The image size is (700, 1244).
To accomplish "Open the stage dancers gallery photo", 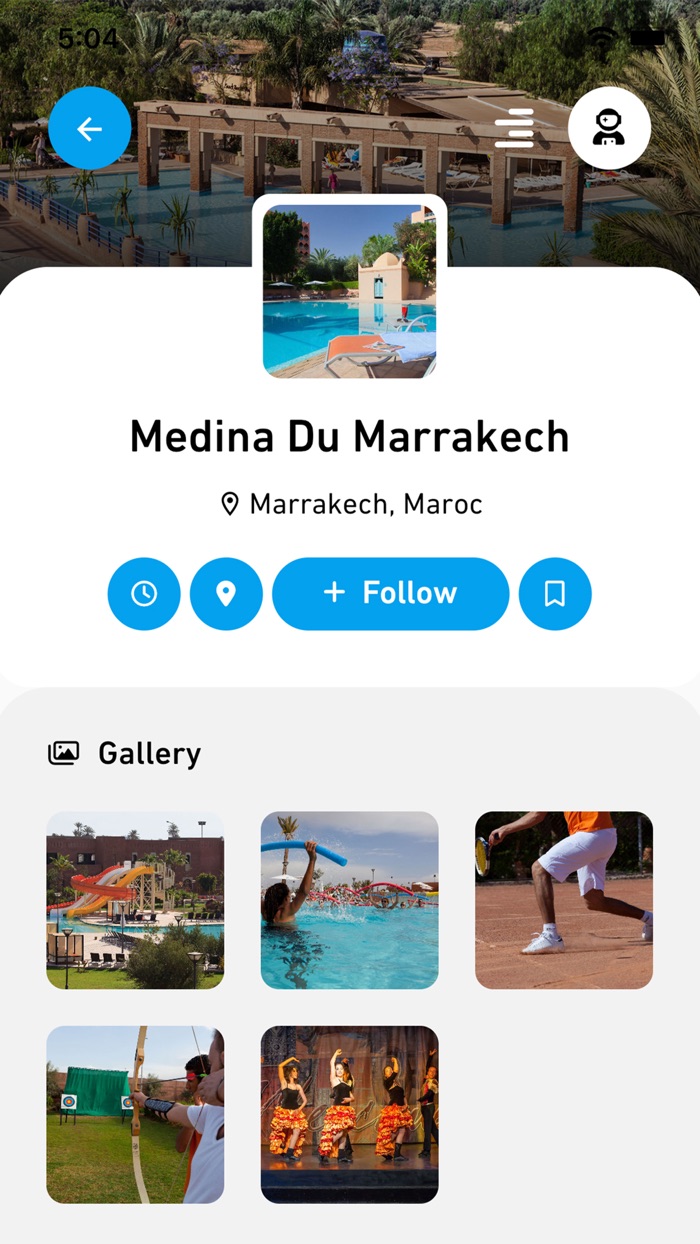I will (349, 1114).
